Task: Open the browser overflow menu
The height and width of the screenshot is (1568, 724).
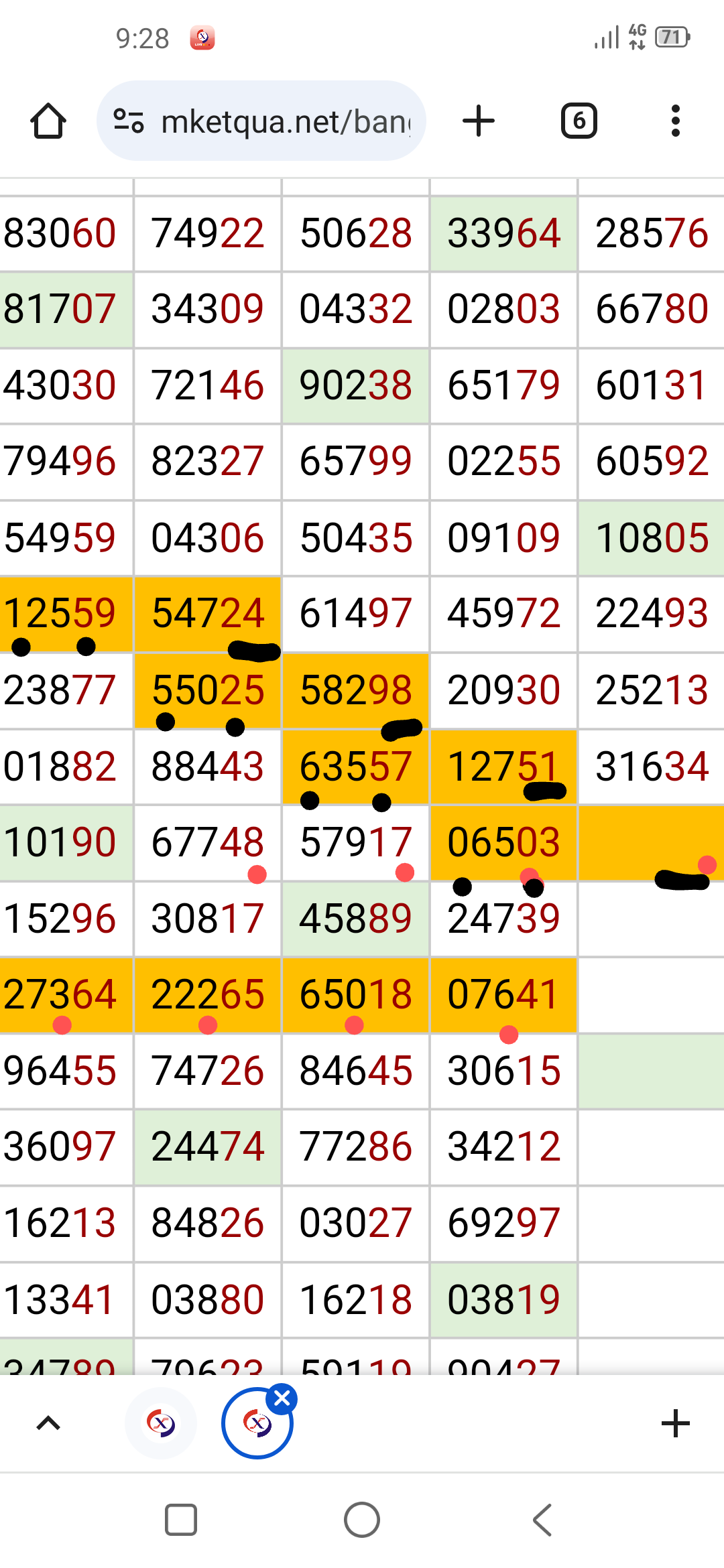Action: coord(675,121)
